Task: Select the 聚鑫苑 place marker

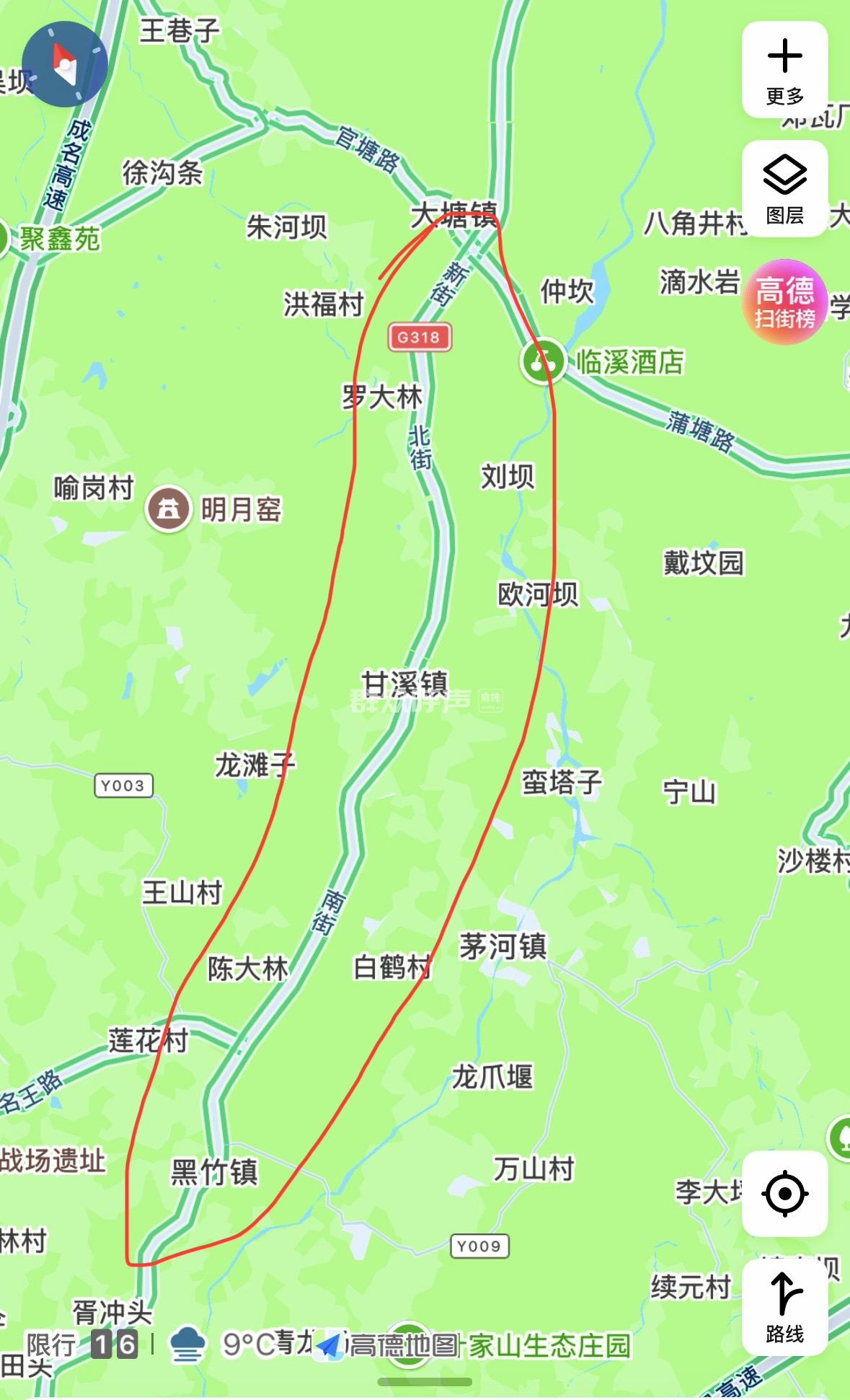Action: click(x=4, y=239)
